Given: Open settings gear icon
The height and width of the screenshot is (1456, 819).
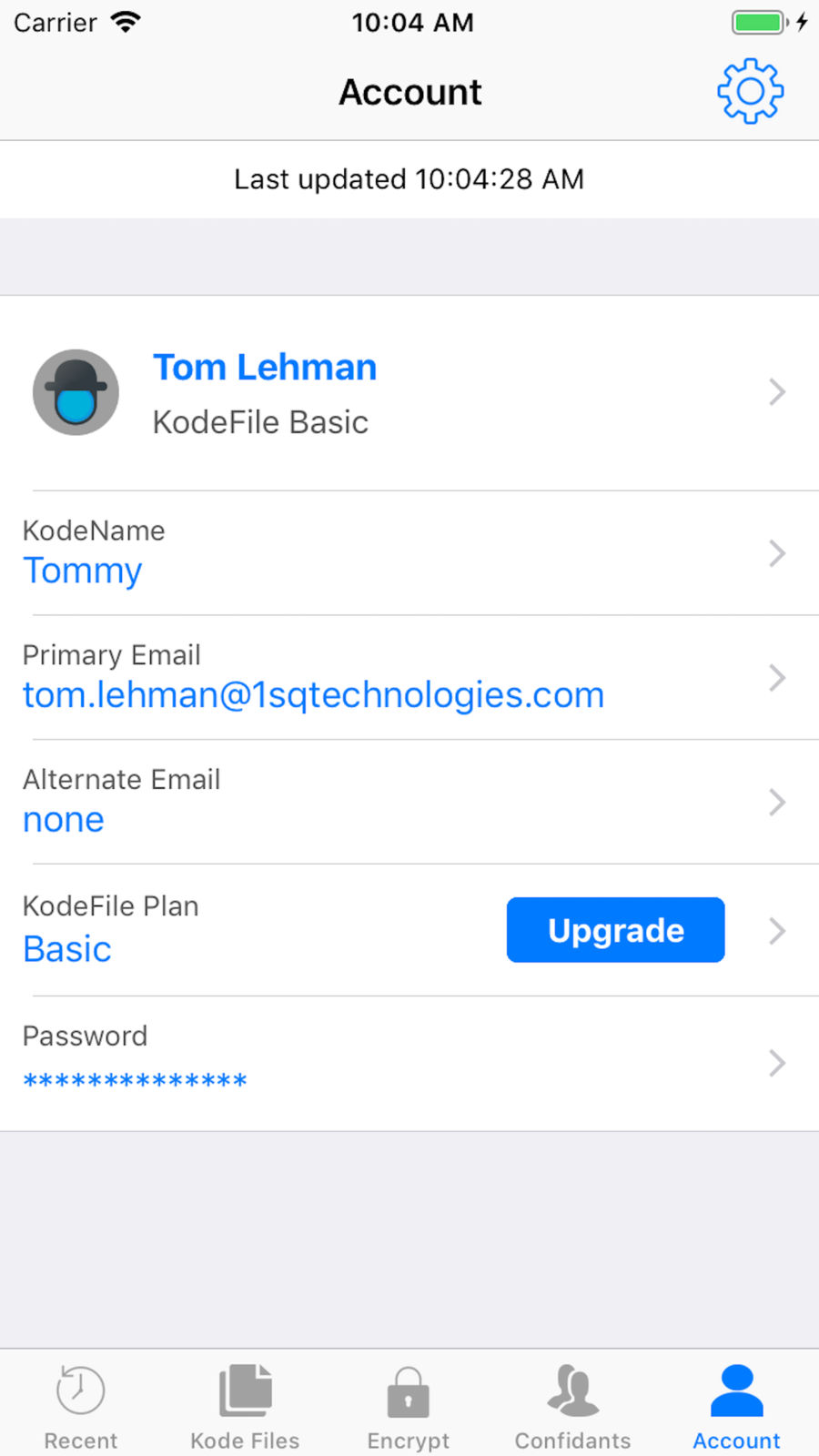Looking at the screenshot, I should coord(750,91).
